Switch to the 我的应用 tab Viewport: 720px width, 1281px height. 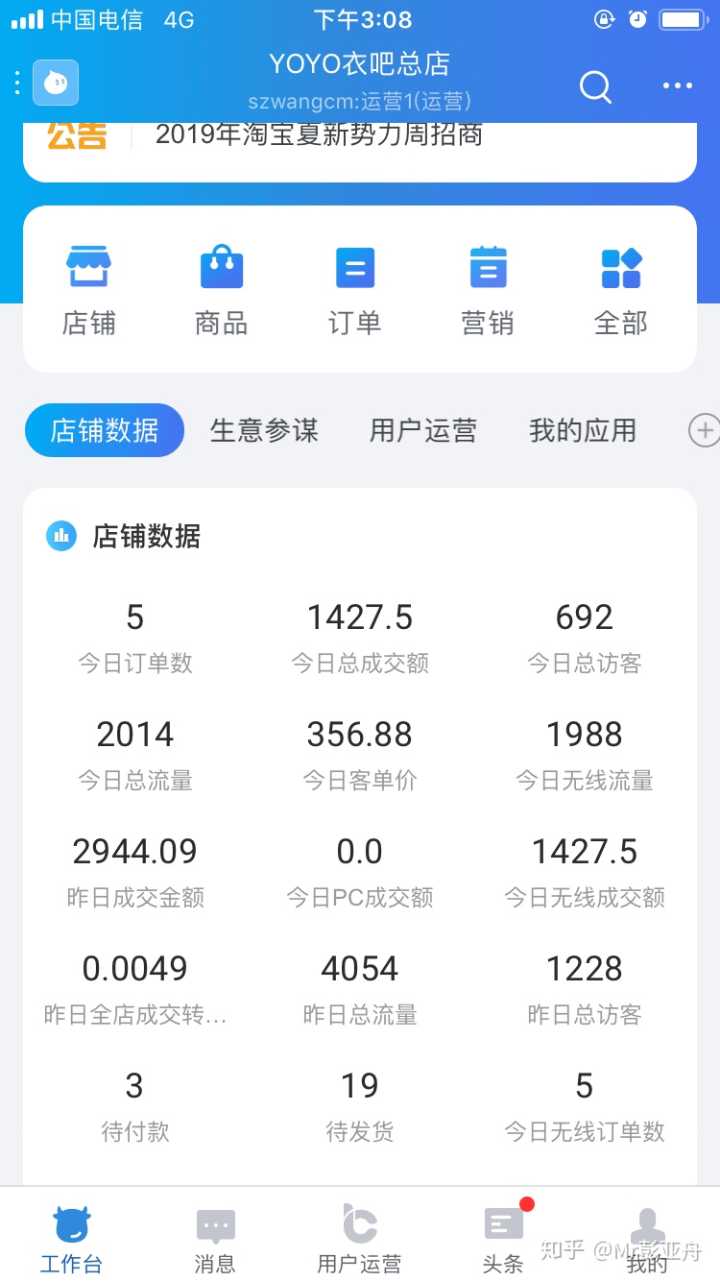pyautogui.click(x=583, y=430)
